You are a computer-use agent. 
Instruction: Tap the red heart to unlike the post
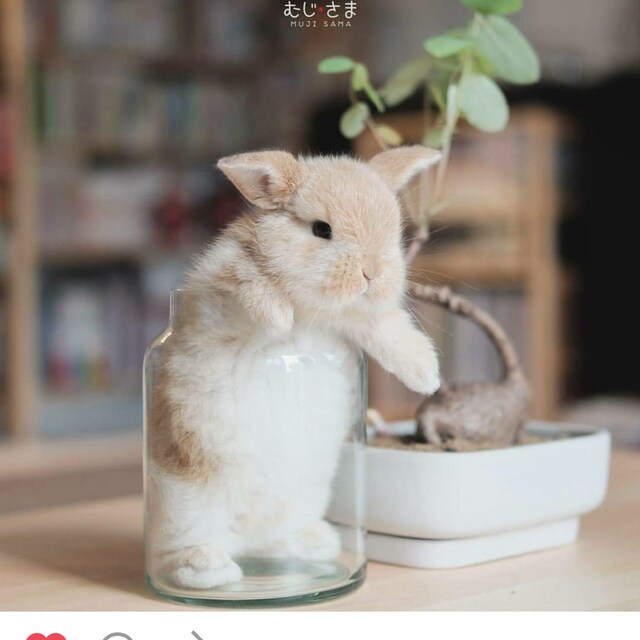[44, 636]
